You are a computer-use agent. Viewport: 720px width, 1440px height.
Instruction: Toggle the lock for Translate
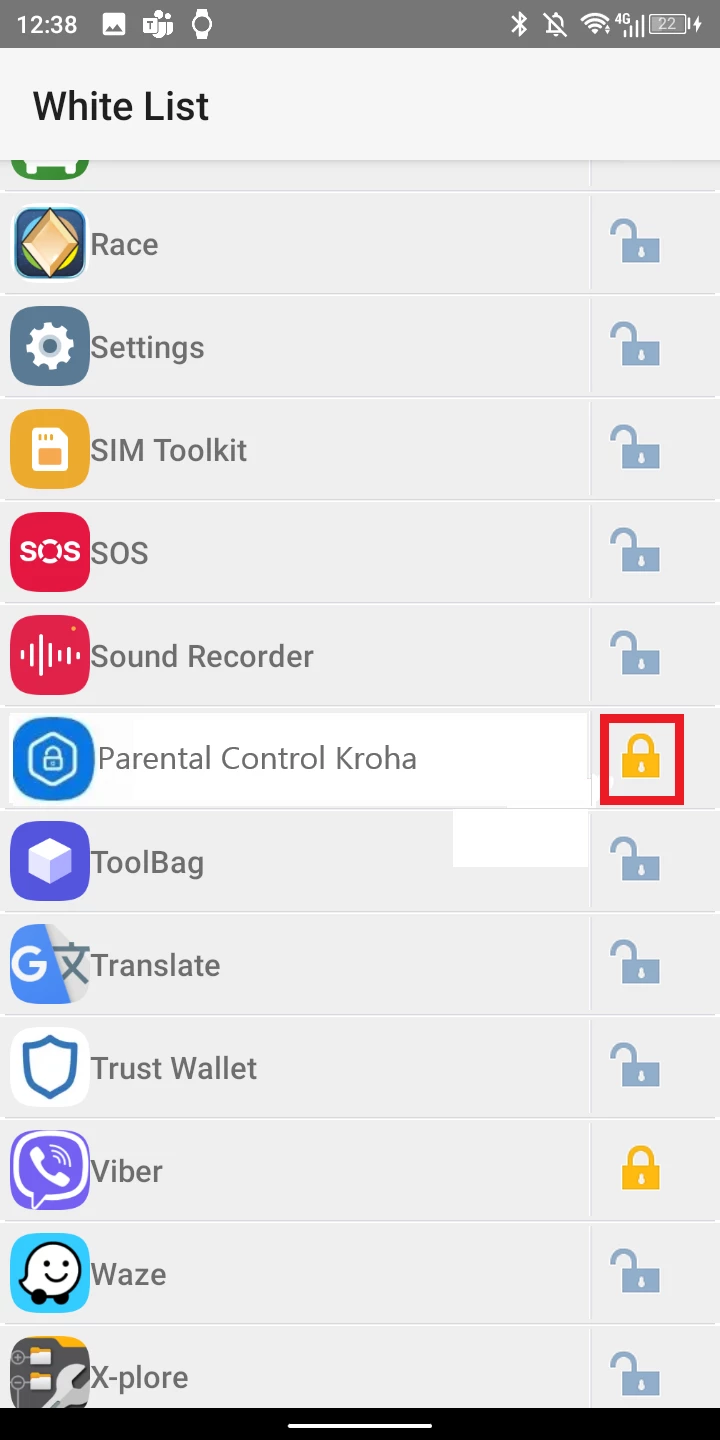point(636,965)
